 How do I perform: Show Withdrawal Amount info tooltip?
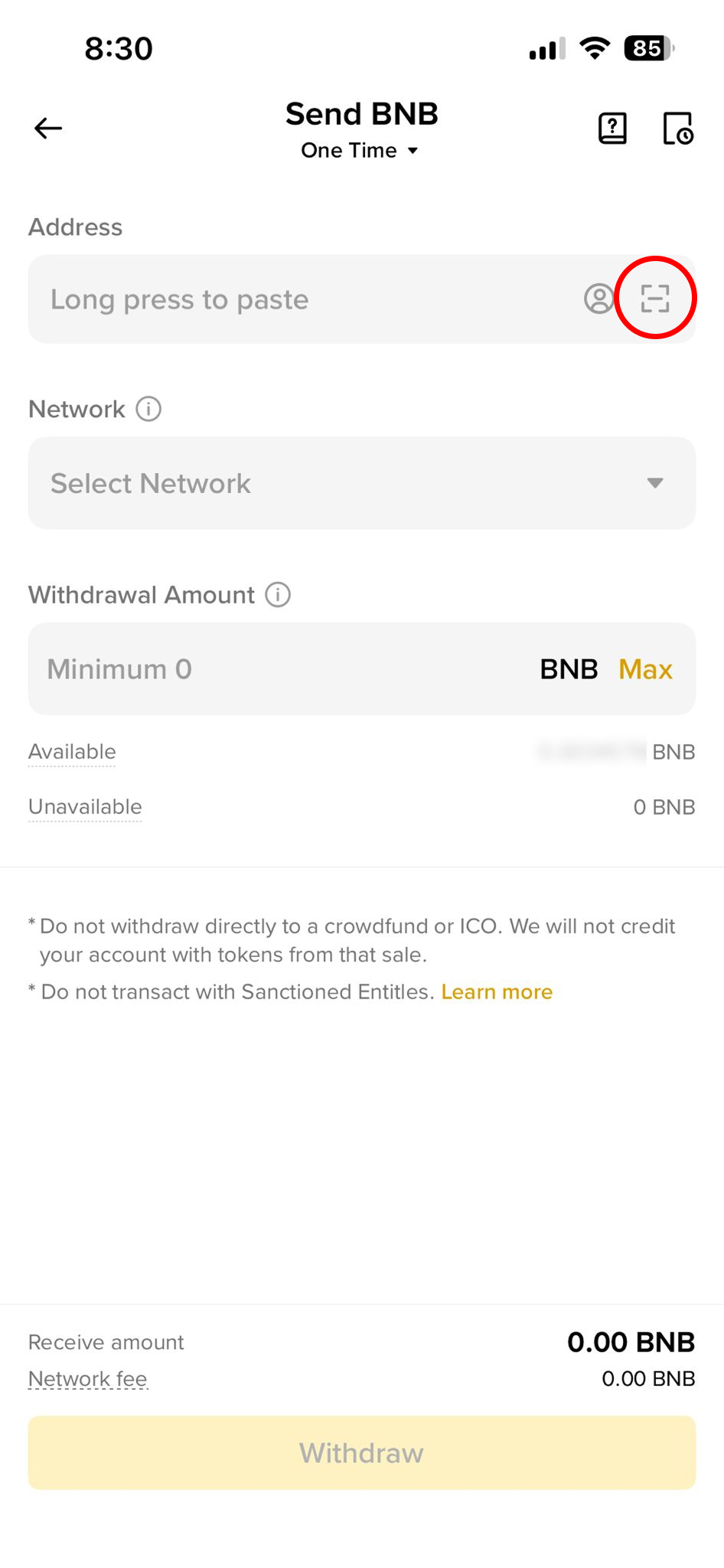click(x=278, y=595)
